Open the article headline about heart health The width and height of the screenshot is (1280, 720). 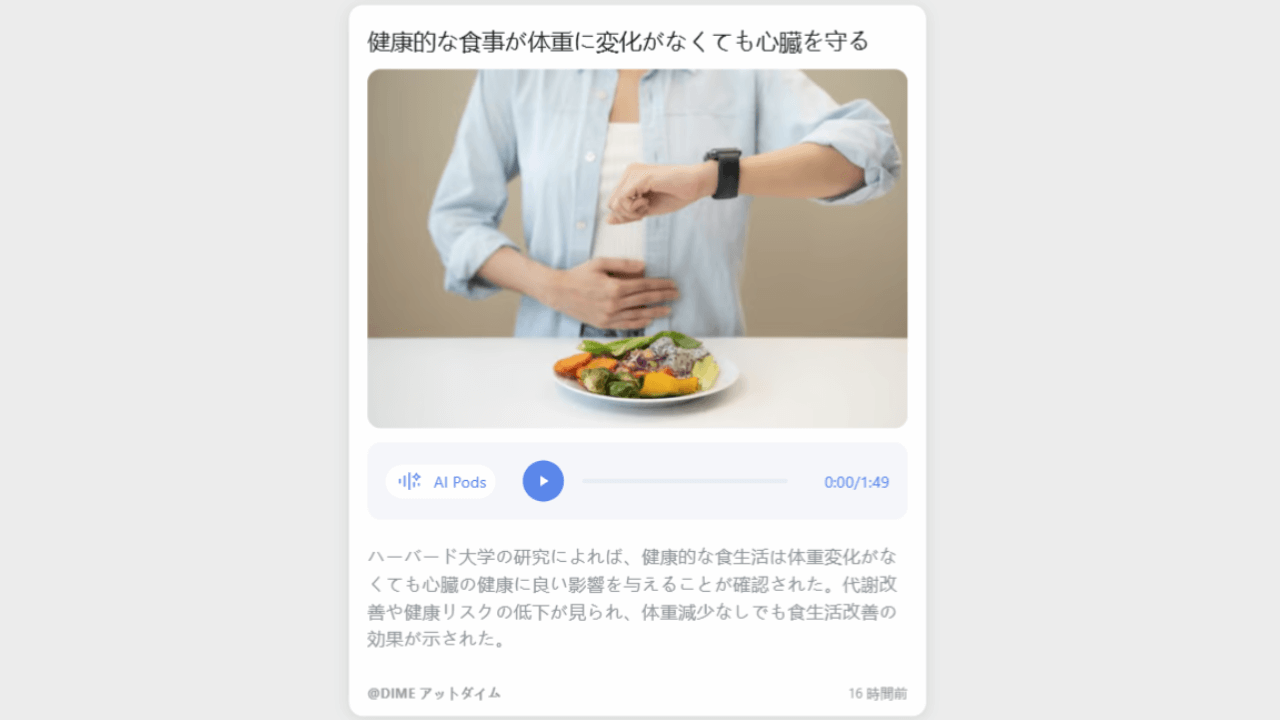coord(618,41)
